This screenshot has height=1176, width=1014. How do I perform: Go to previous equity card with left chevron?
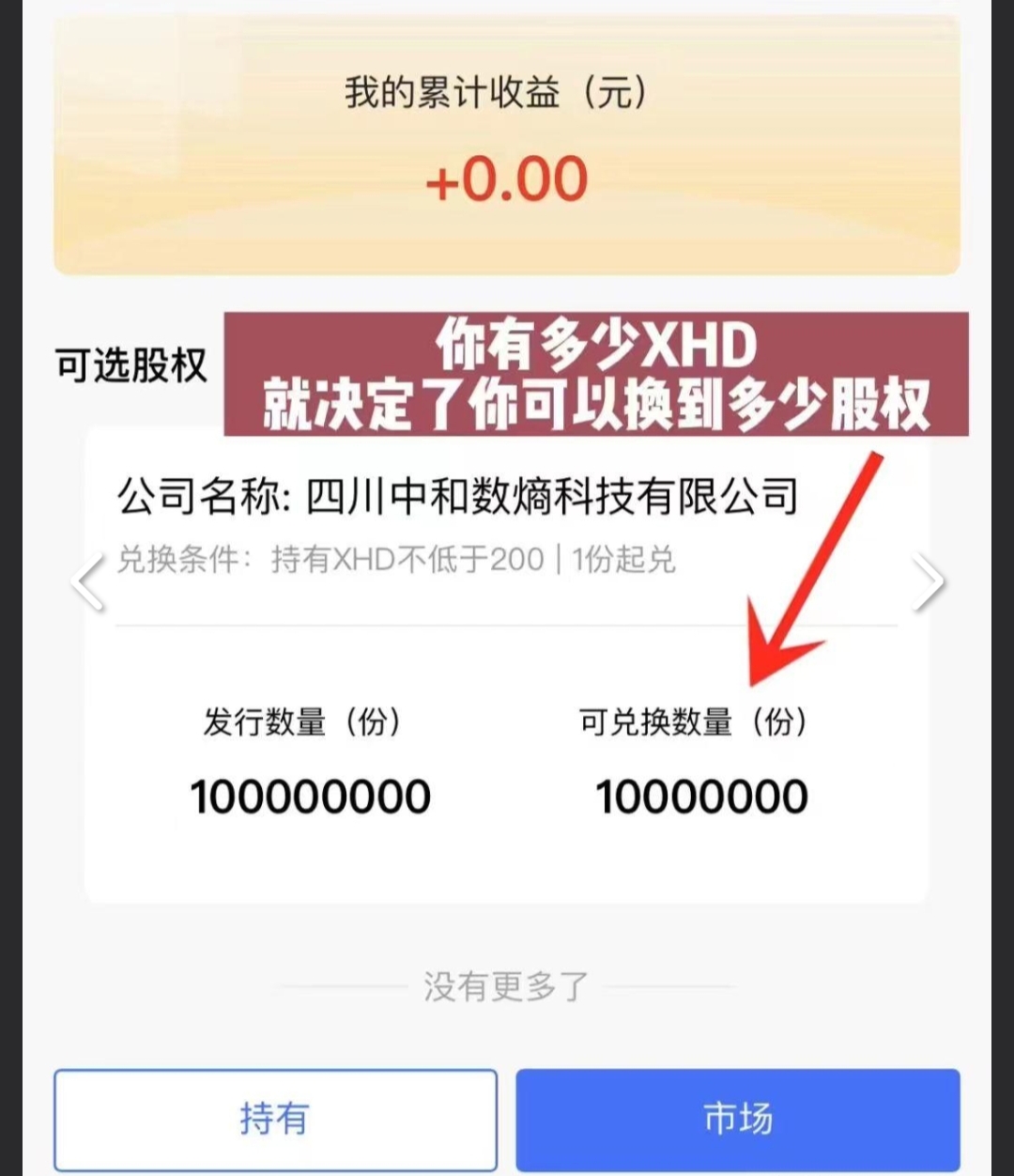[89, 582]
